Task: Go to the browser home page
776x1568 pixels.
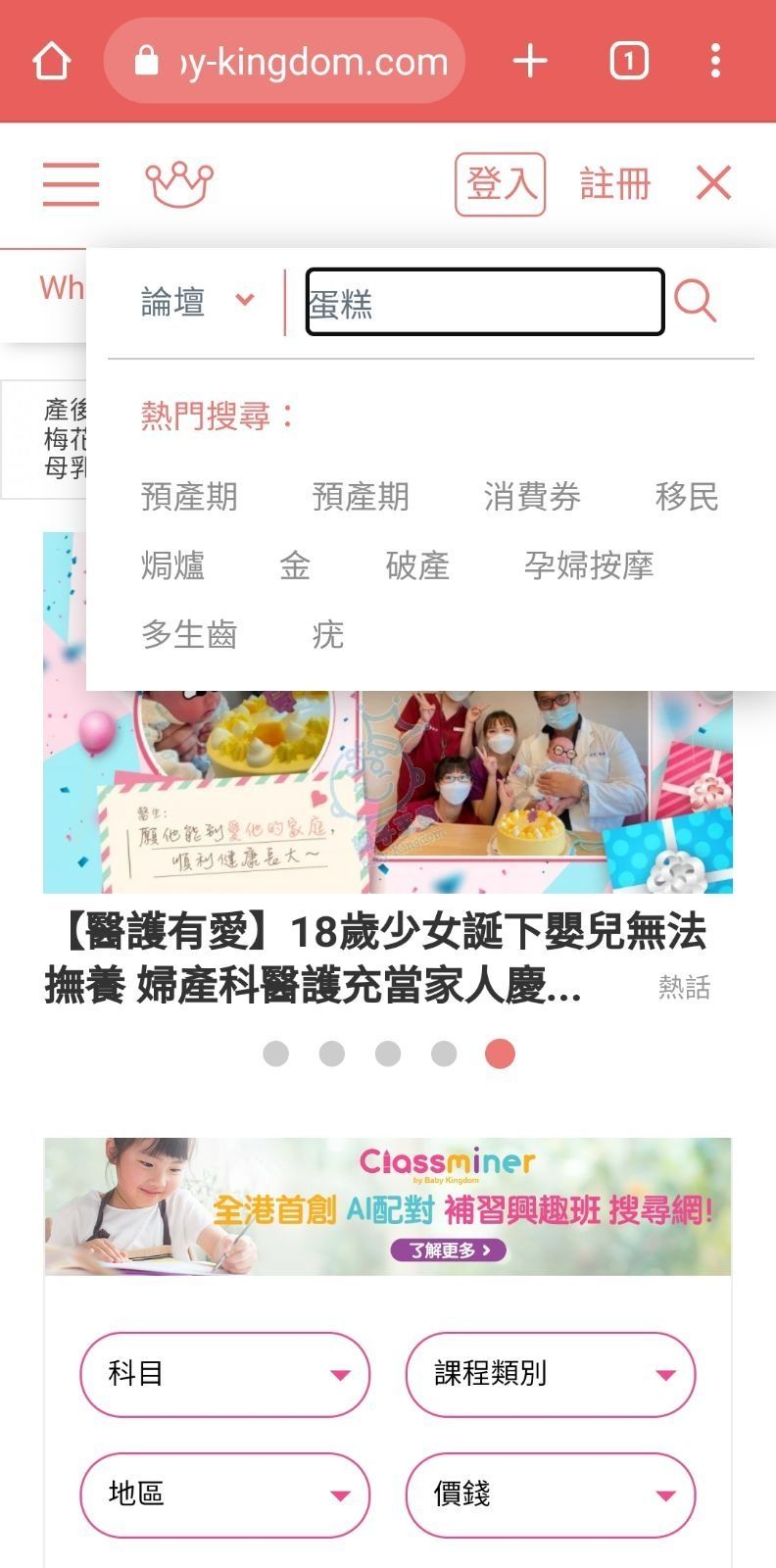Action: pos(52,61)
